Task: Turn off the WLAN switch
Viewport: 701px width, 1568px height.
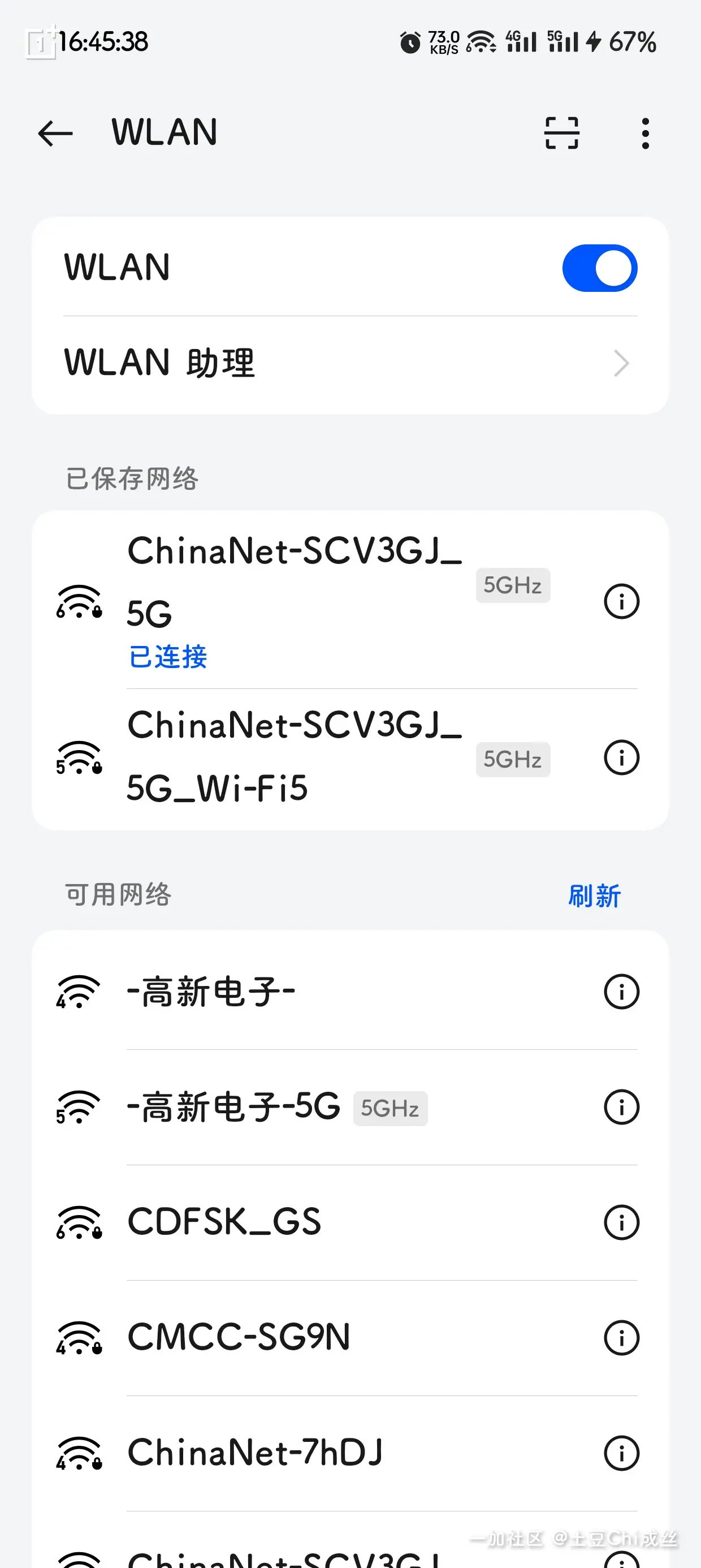Action: tap(599, 268)
